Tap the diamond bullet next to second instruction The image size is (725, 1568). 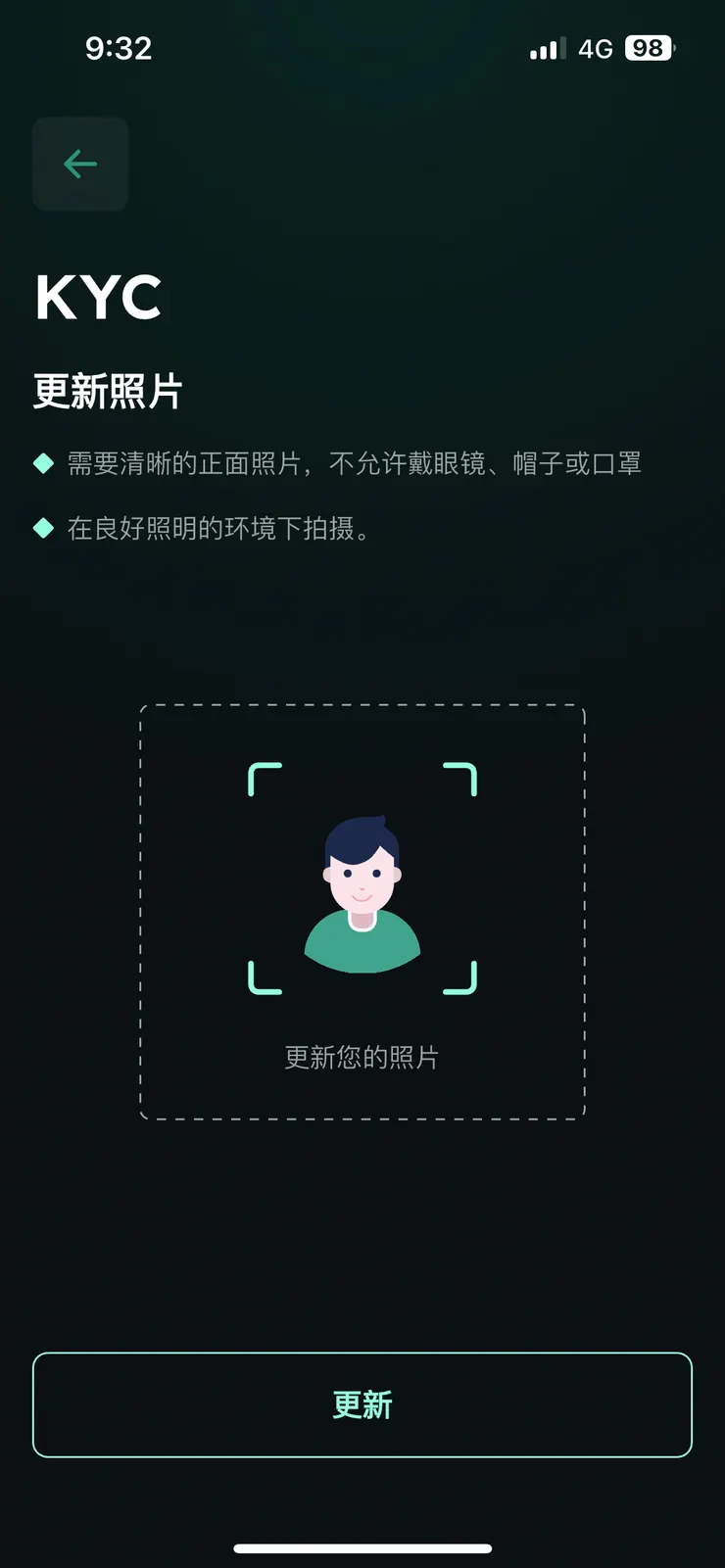[41, 529]
